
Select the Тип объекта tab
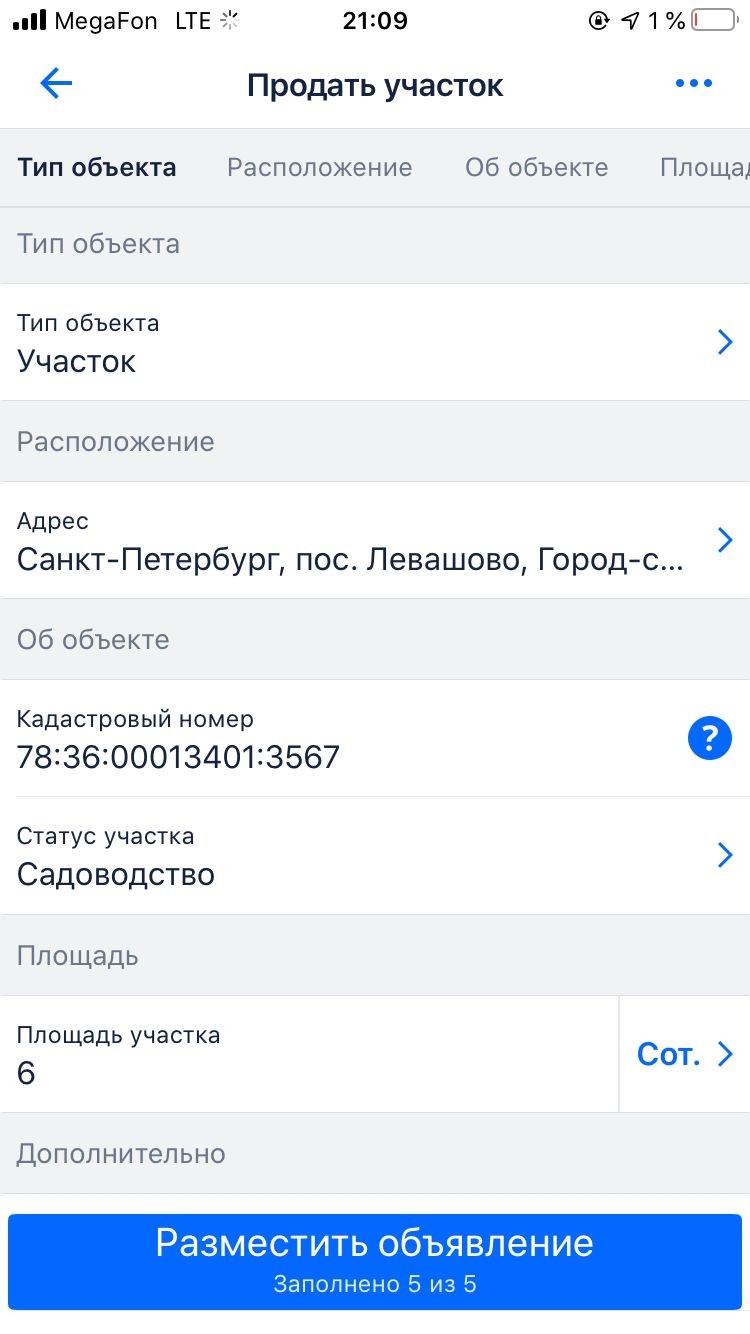coord(97,167)
